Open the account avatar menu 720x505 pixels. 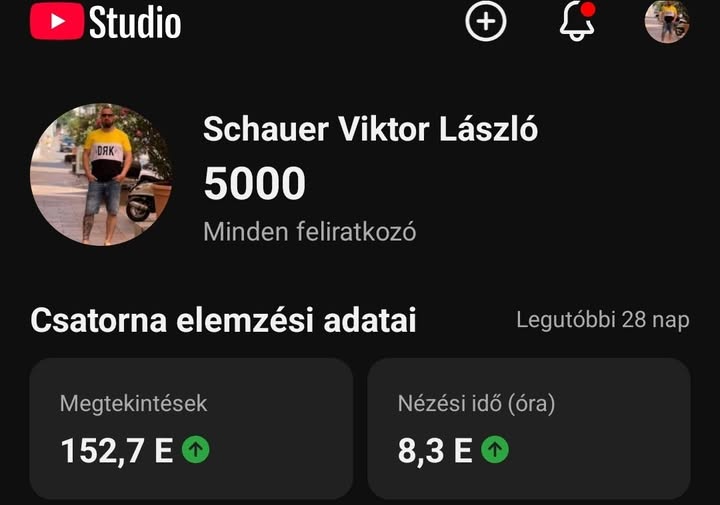pos(666,21)
